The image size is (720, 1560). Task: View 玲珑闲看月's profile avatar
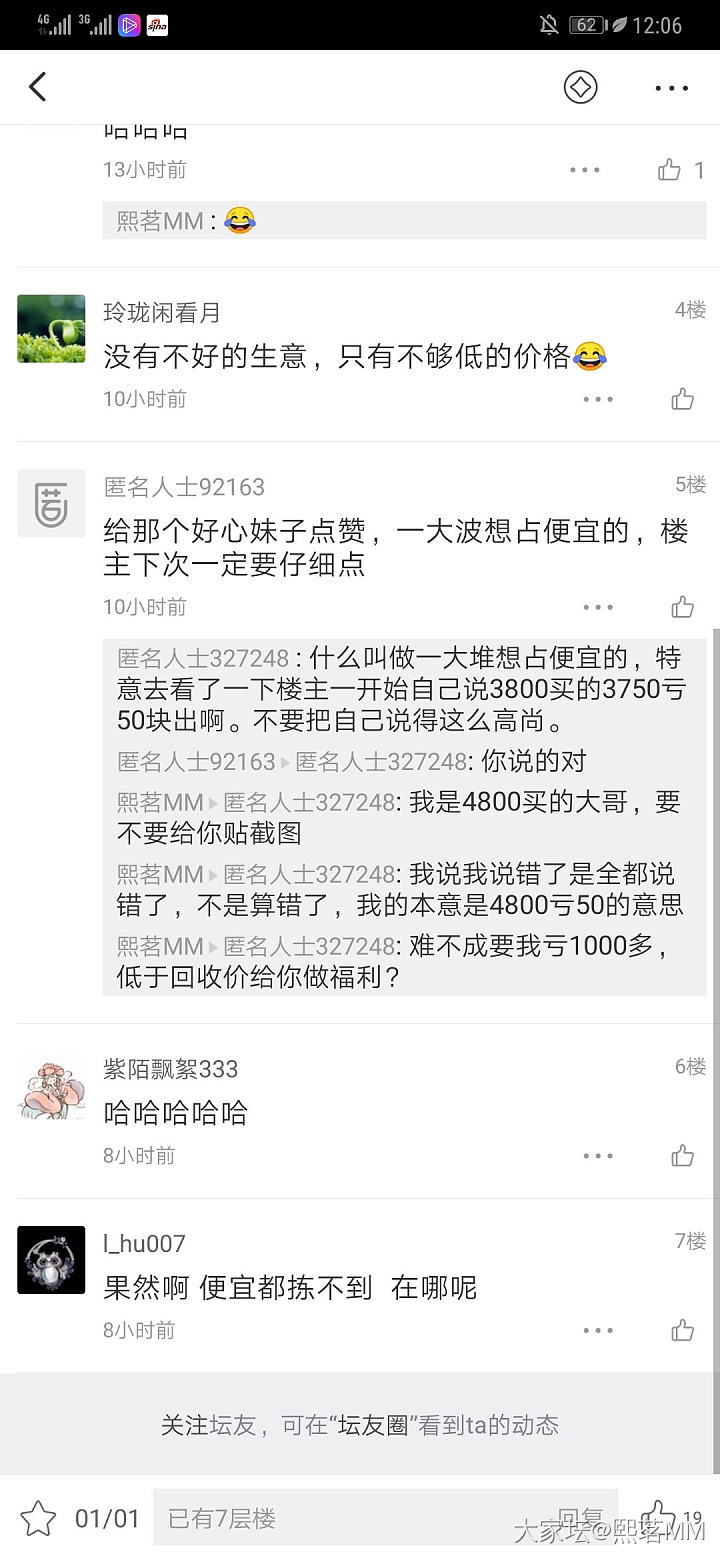pyautogui.click(x=51, y=329)
